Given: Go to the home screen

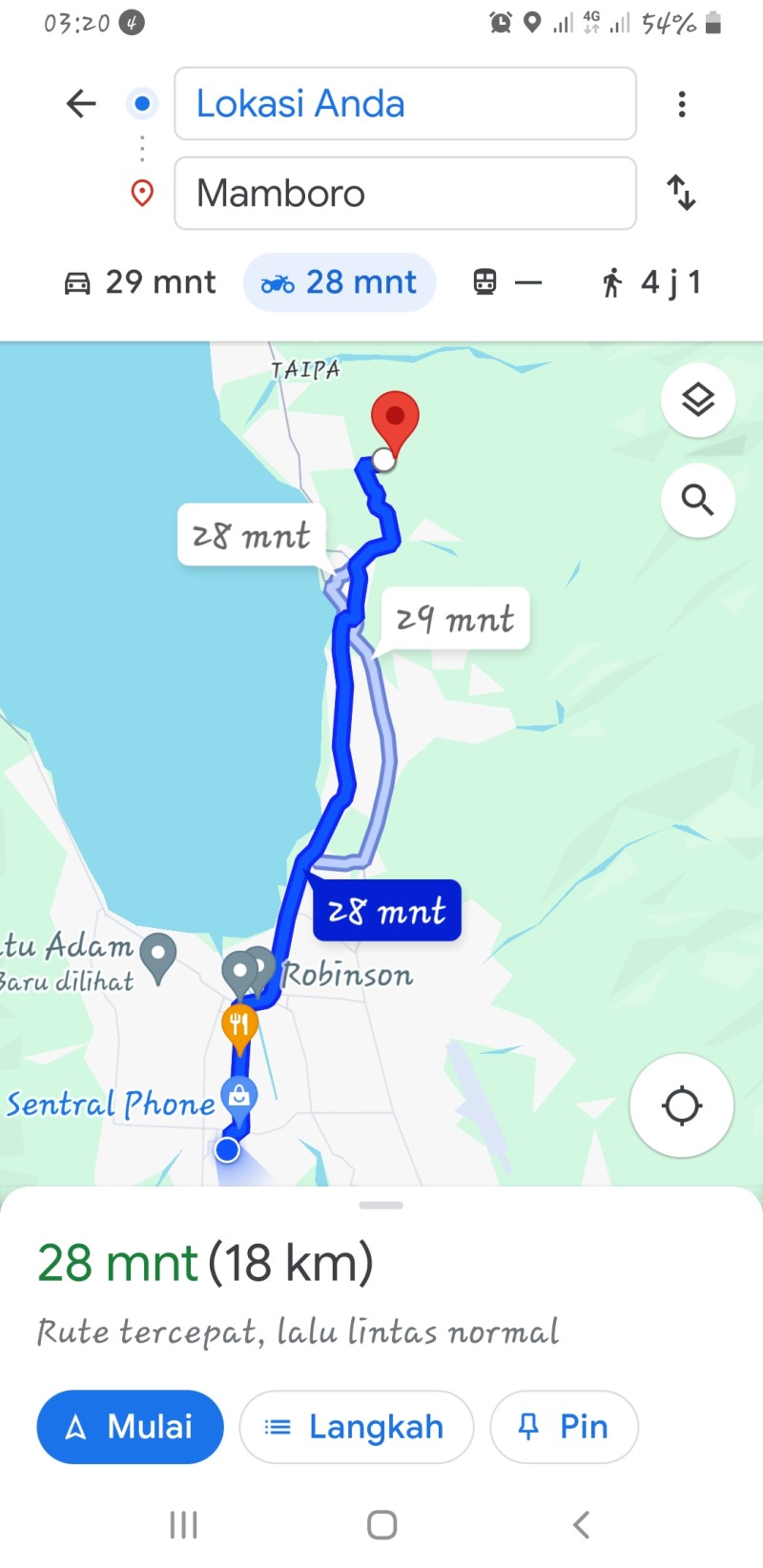Looking at the screenshot, I should click(381, 1524).
